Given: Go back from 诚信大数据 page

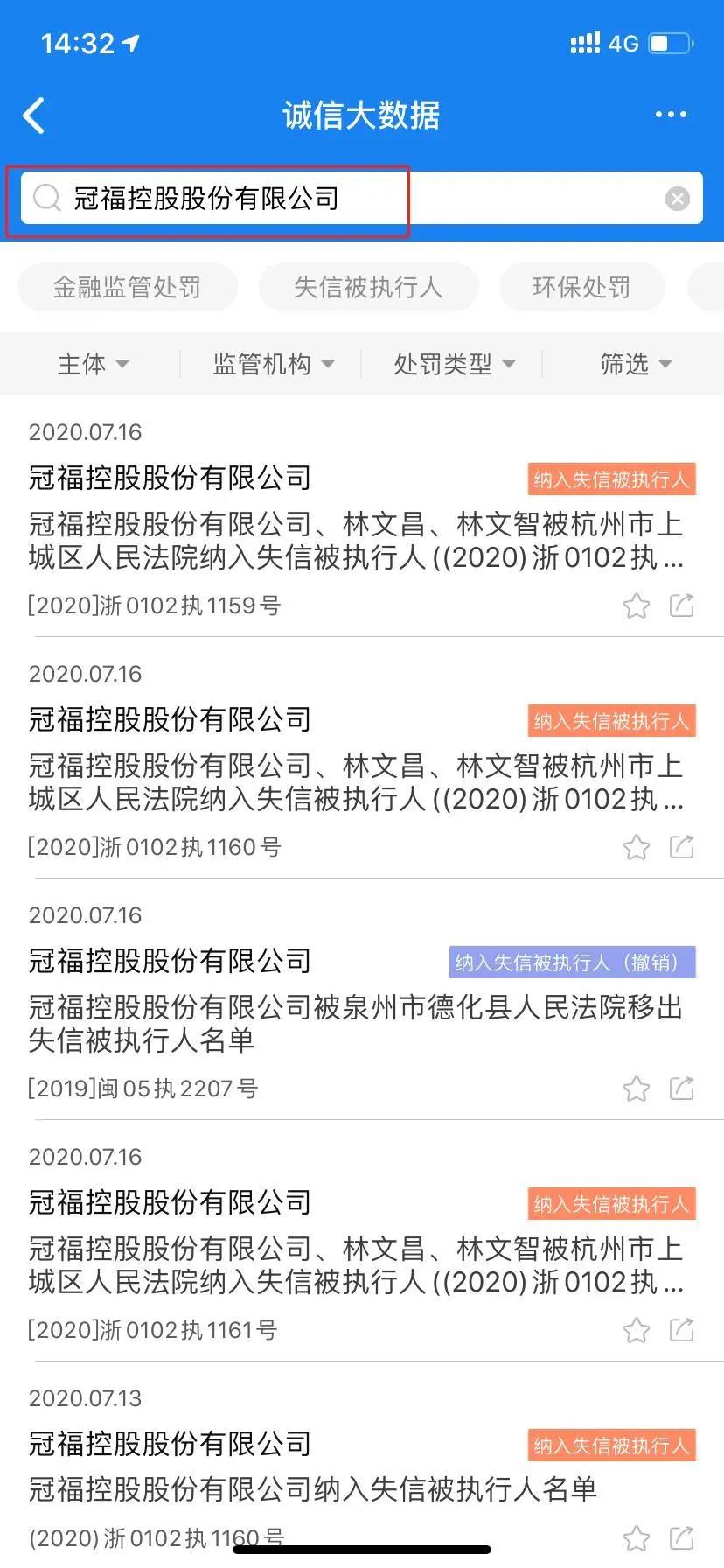Looking at the screenshot, I should [x=34, y=115].
